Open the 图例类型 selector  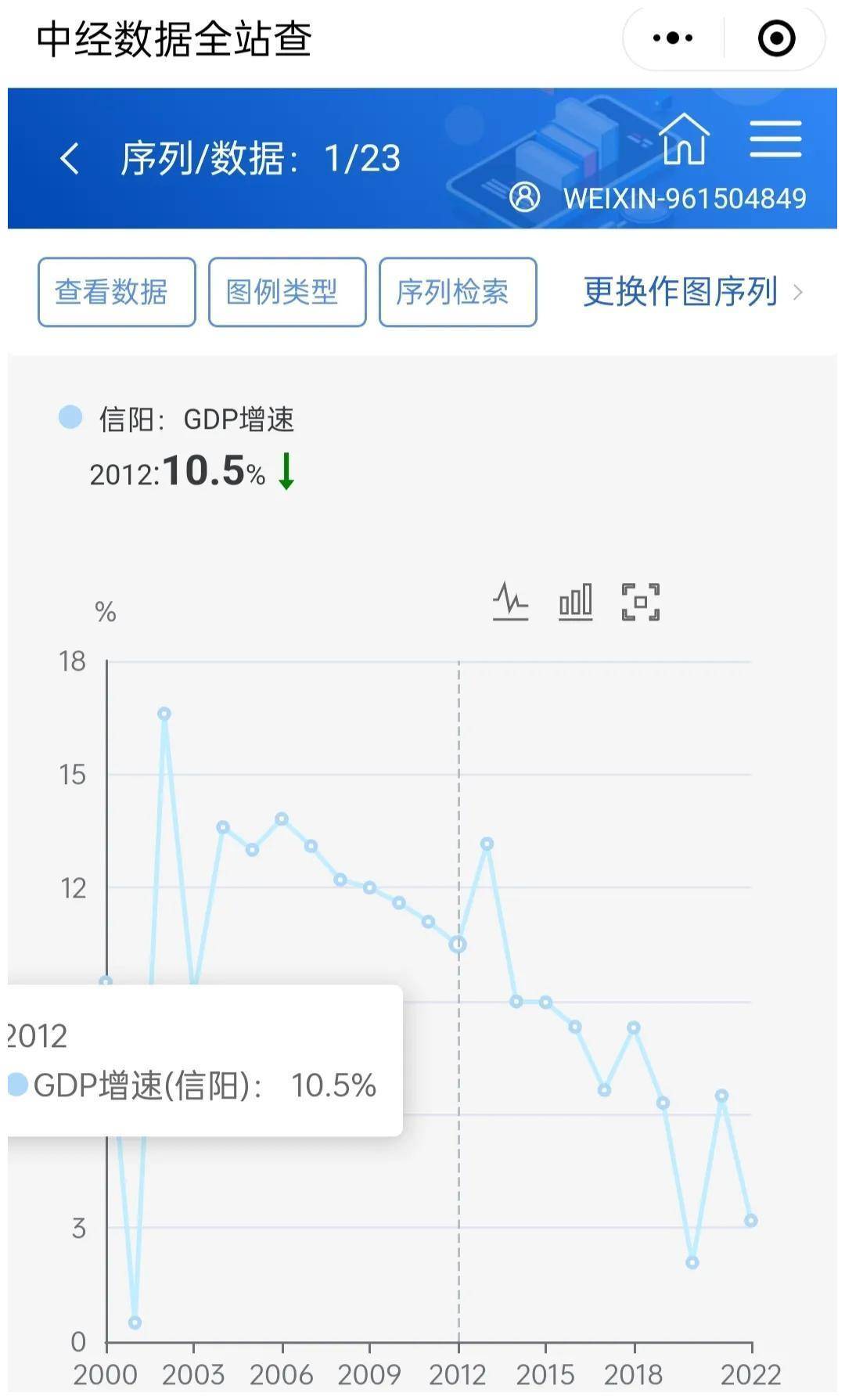tap(286, 292)
